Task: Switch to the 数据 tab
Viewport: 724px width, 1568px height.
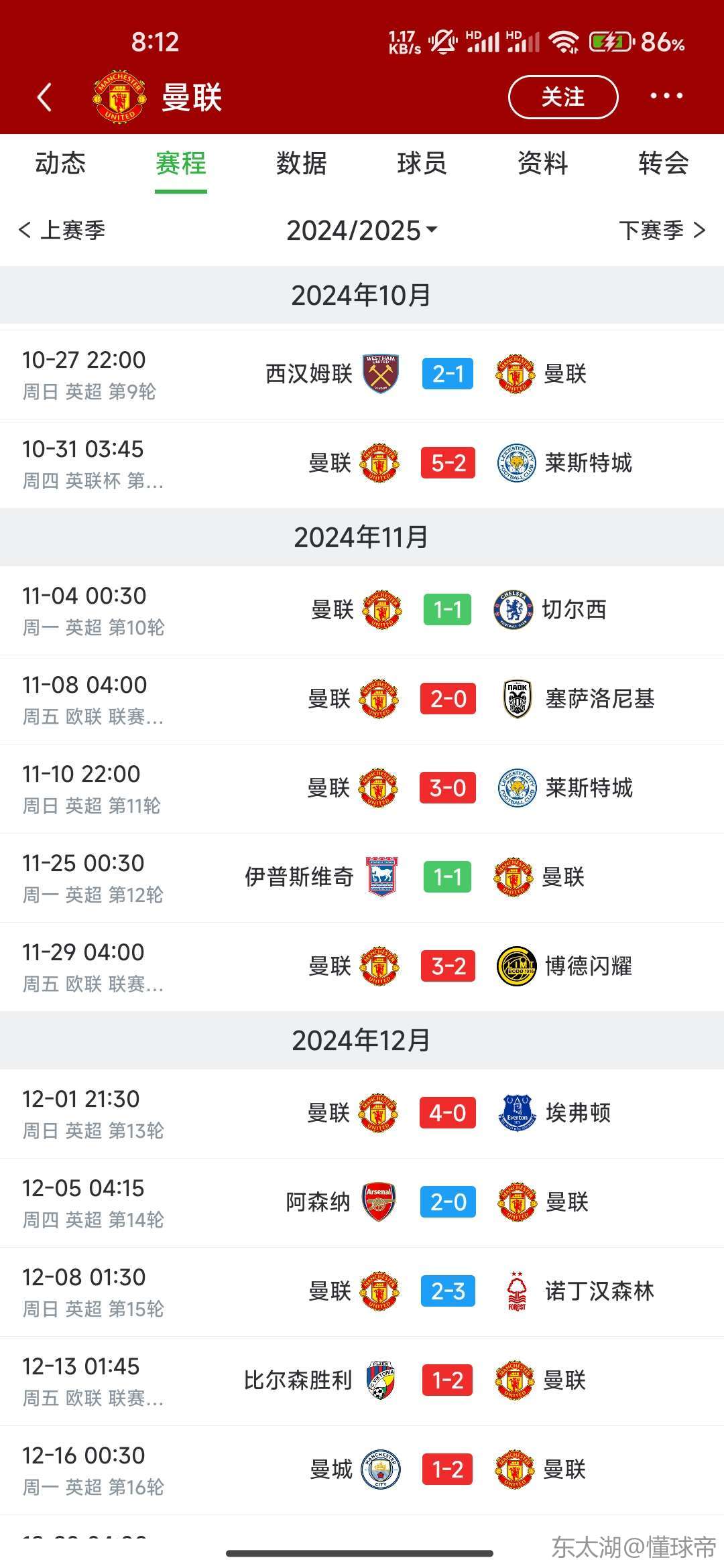Action: [302, 164]
